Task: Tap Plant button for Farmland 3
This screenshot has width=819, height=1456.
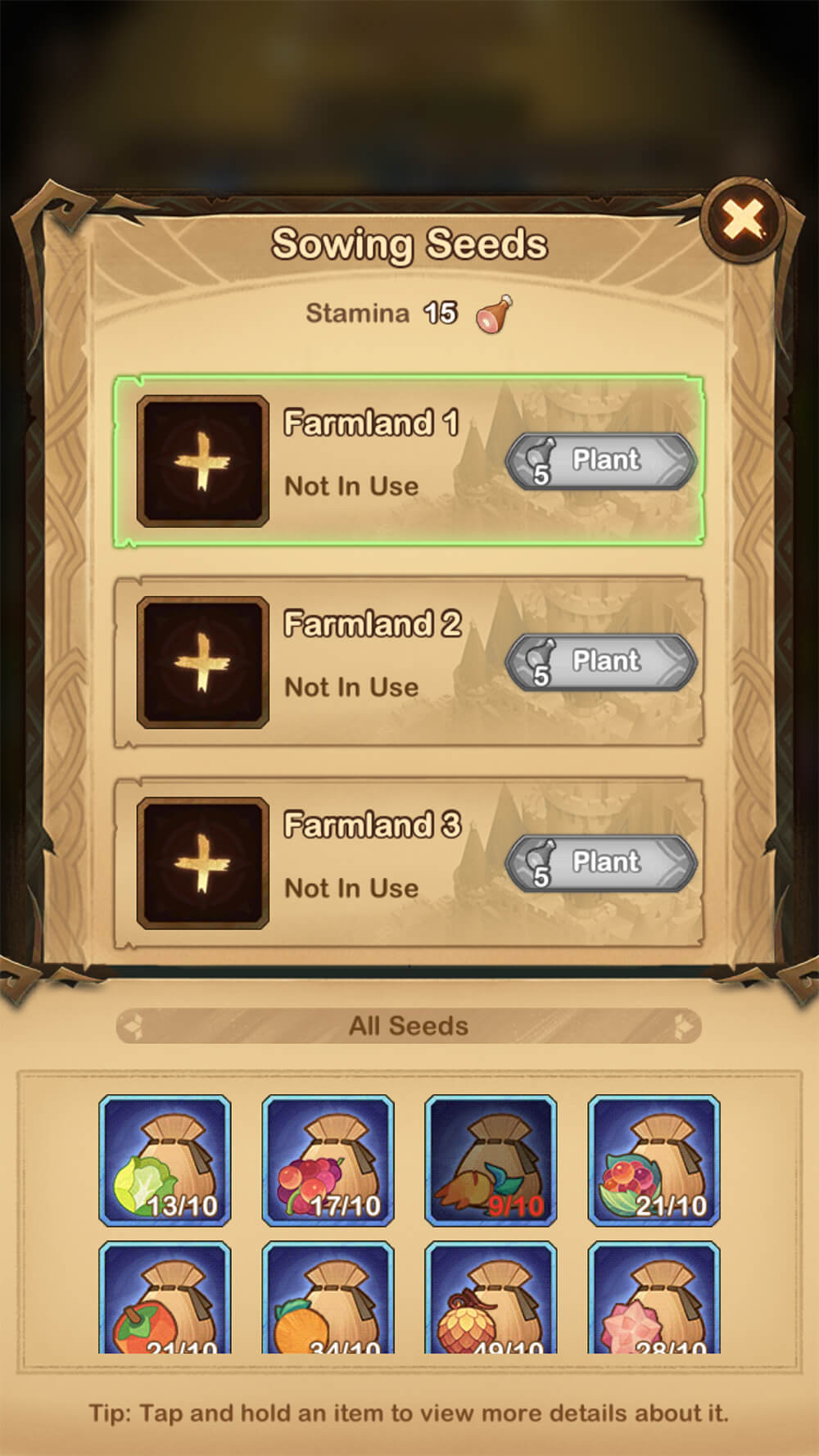Action: 601,863
